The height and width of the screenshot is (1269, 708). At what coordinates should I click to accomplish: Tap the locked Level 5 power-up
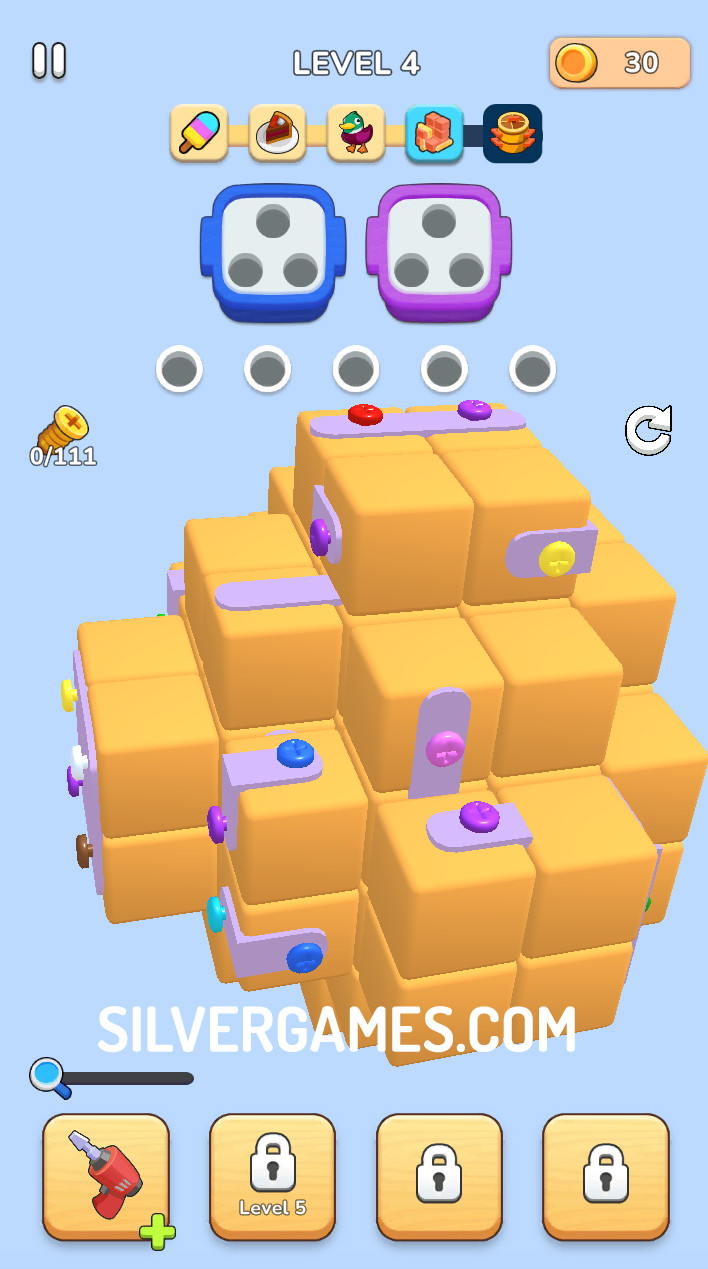[x=272, y=1177]
